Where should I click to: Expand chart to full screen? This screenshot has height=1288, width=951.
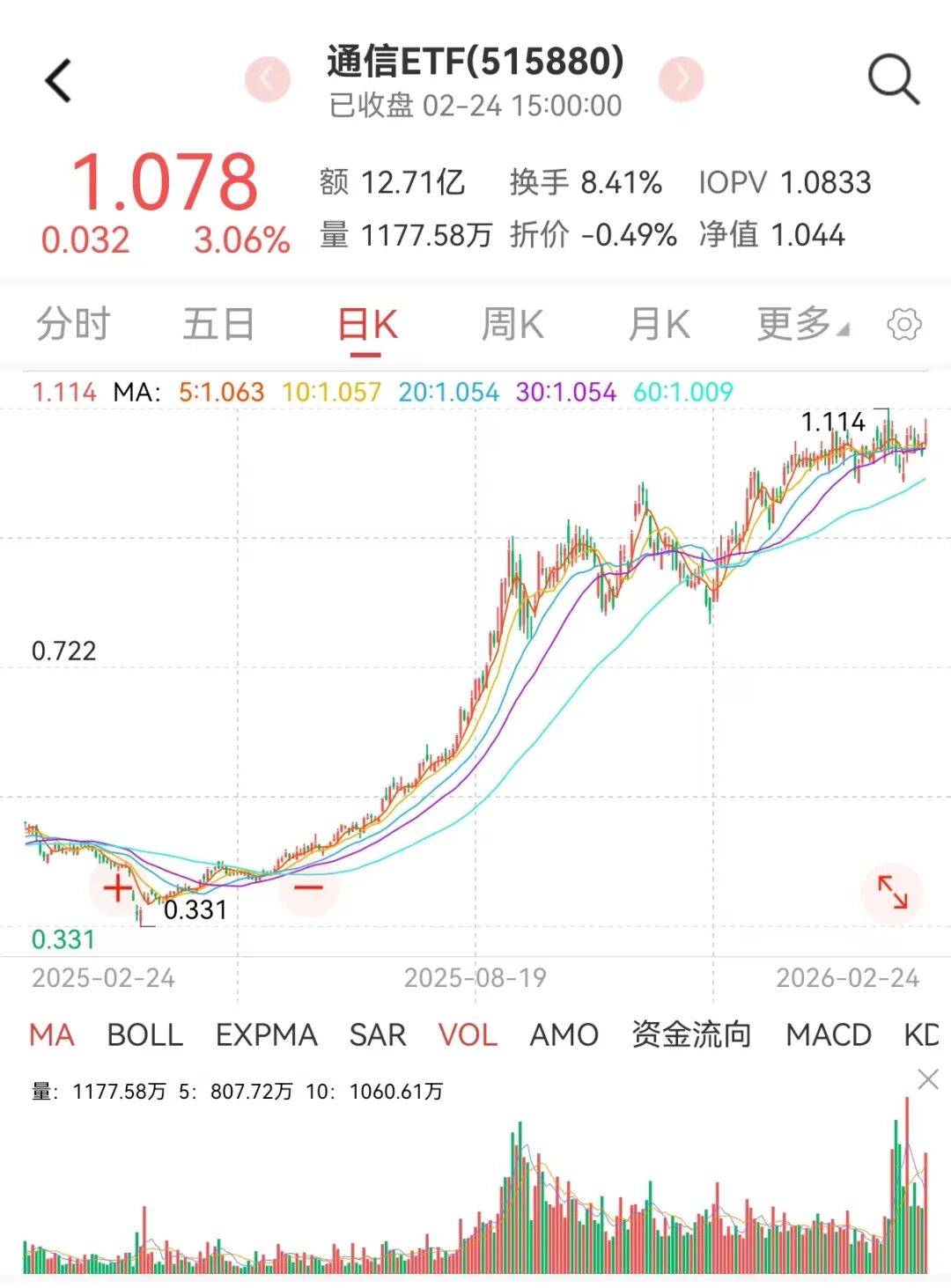[x=892, y=892]
